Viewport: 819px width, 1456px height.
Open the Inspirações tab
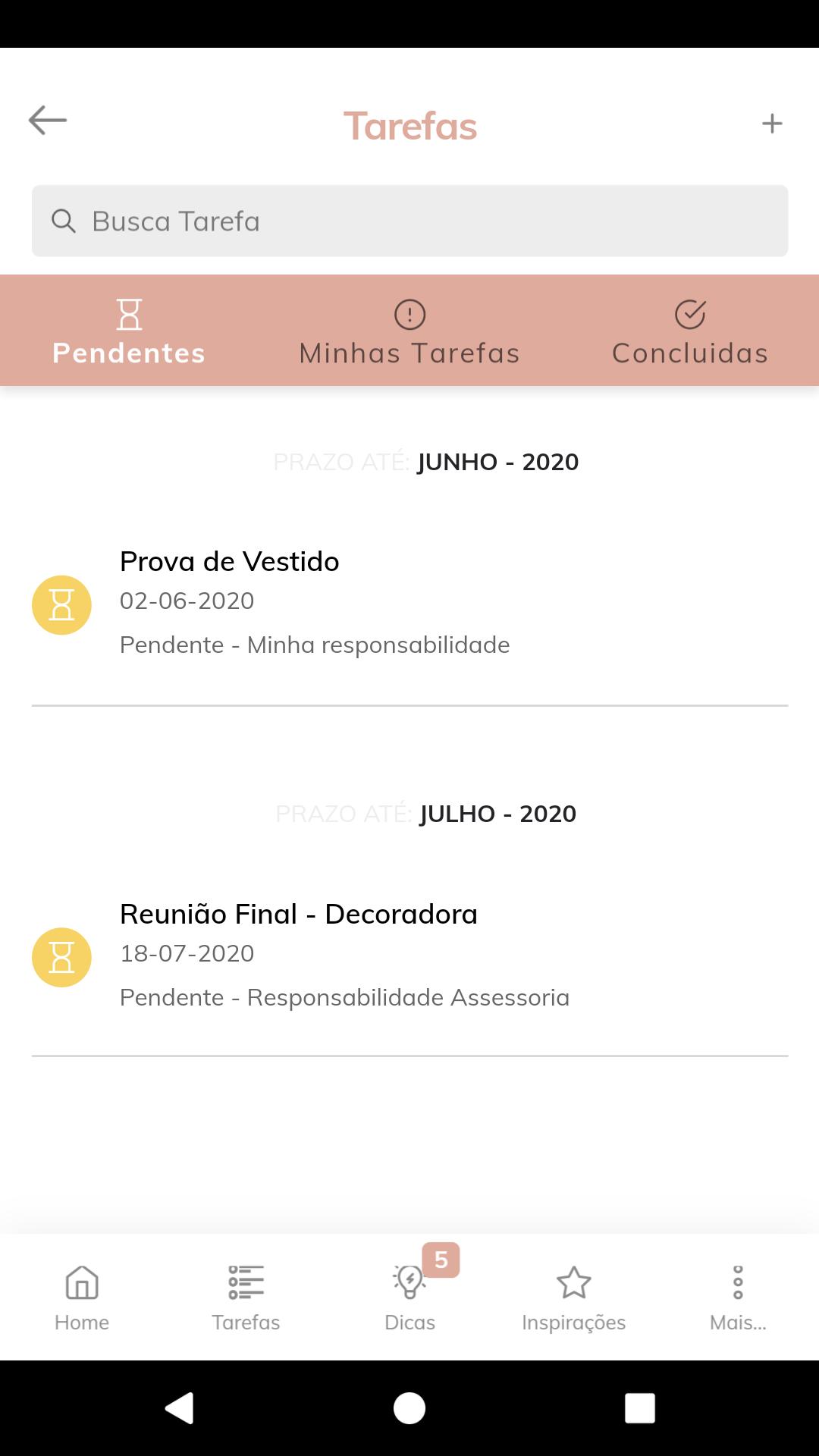(x=573, y=1298)
